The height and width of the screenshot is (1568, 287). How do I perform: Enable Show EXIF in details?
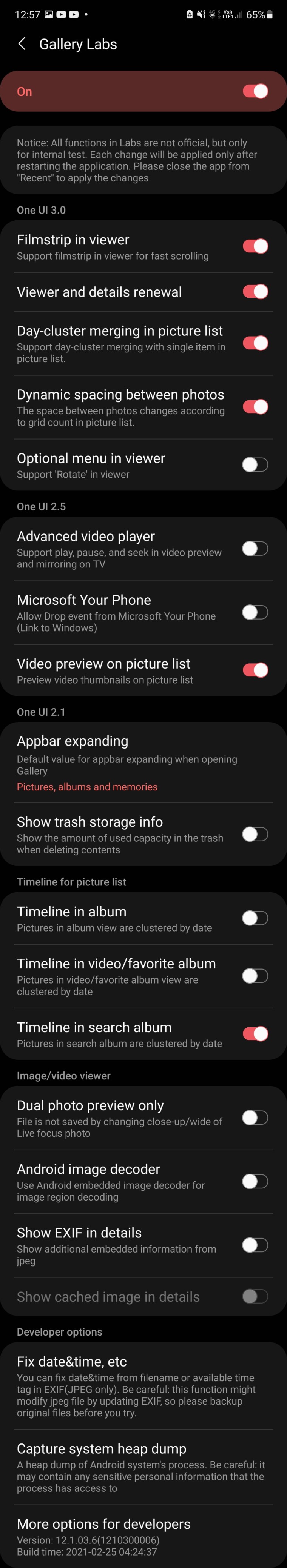coord(255,1245)
